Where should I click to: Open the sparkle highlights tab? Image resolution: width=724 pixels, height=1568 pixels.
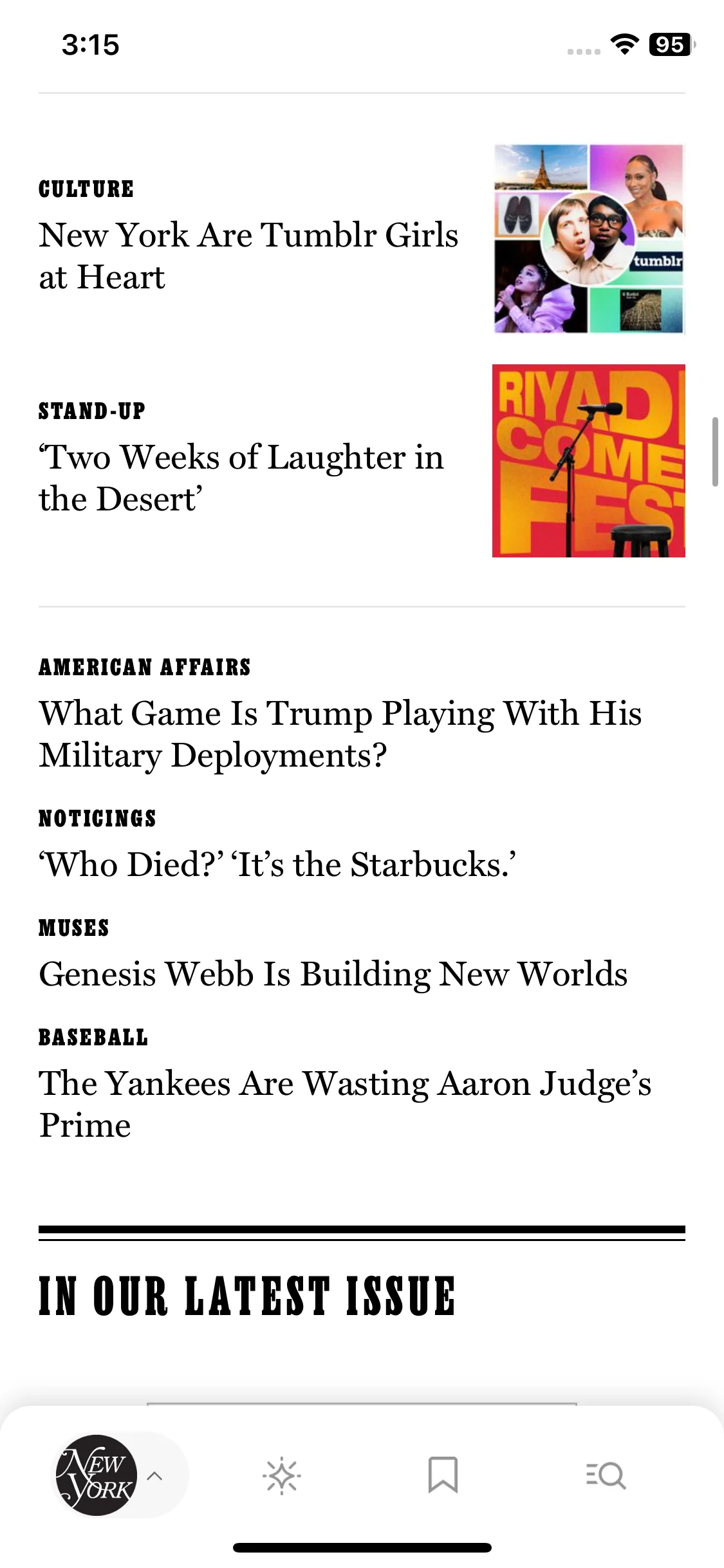coord(281,1475)
